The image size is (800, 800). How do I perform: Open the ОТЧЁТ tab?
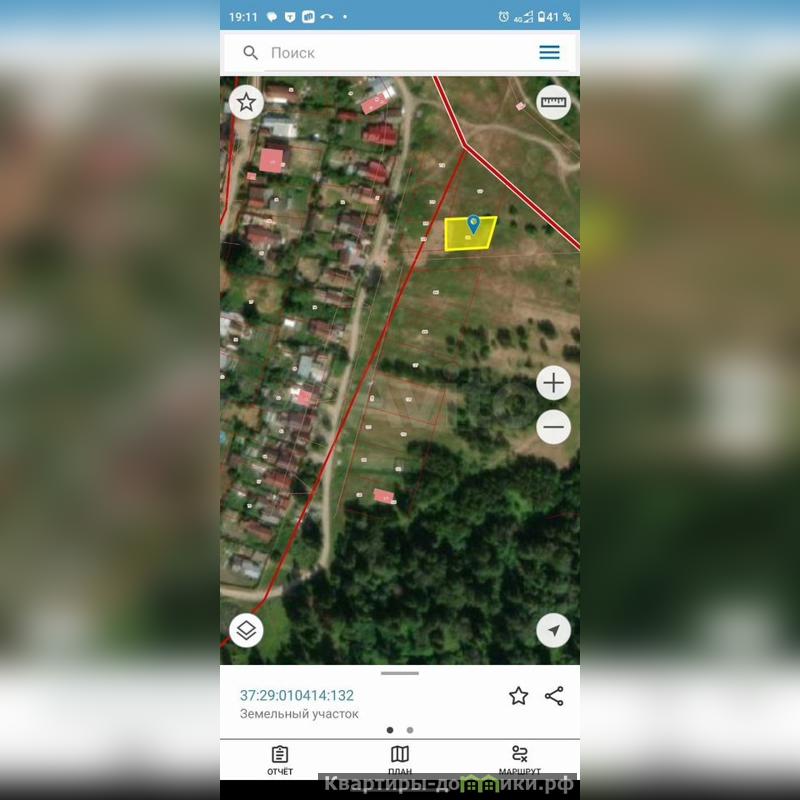280,760
